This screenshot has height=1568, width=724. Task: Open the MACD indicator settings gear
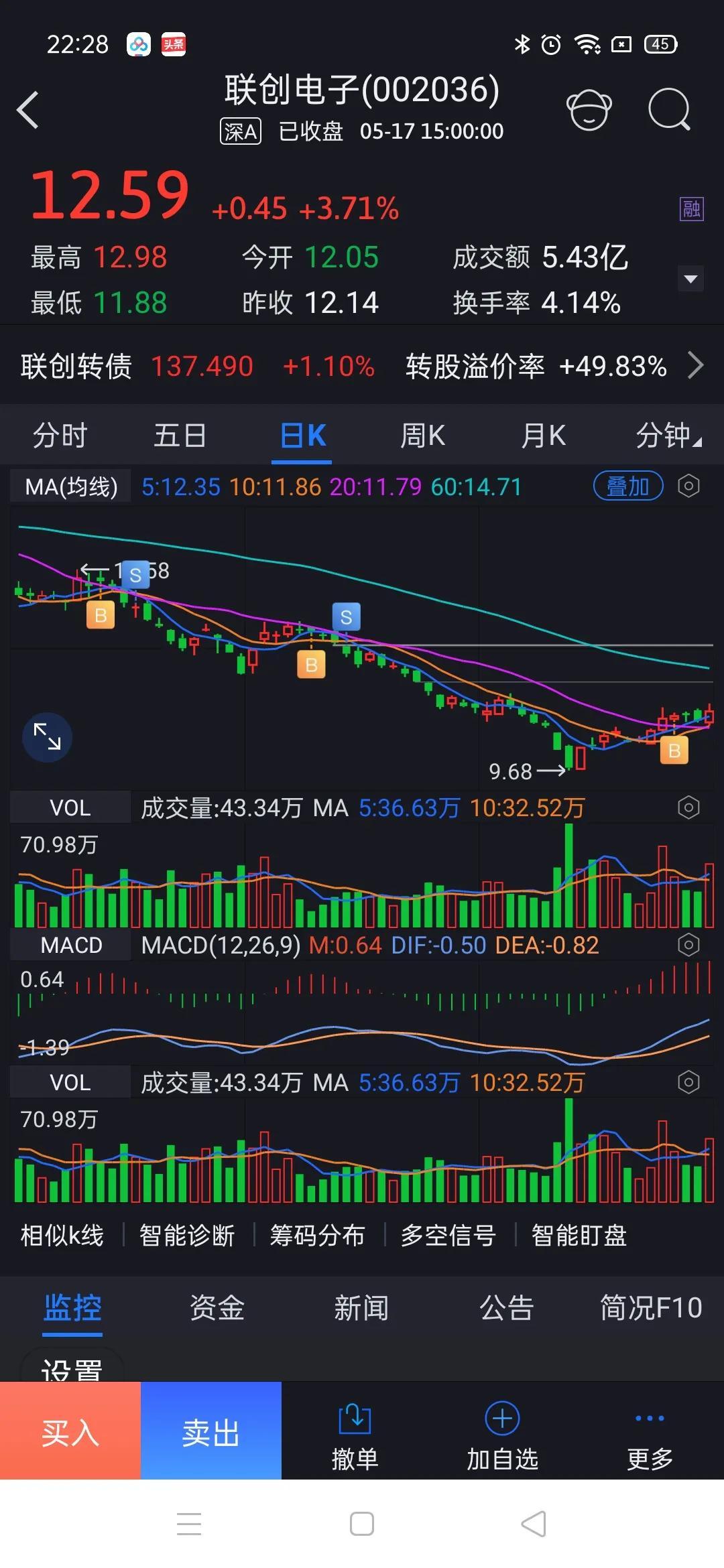tap(688, 944)
